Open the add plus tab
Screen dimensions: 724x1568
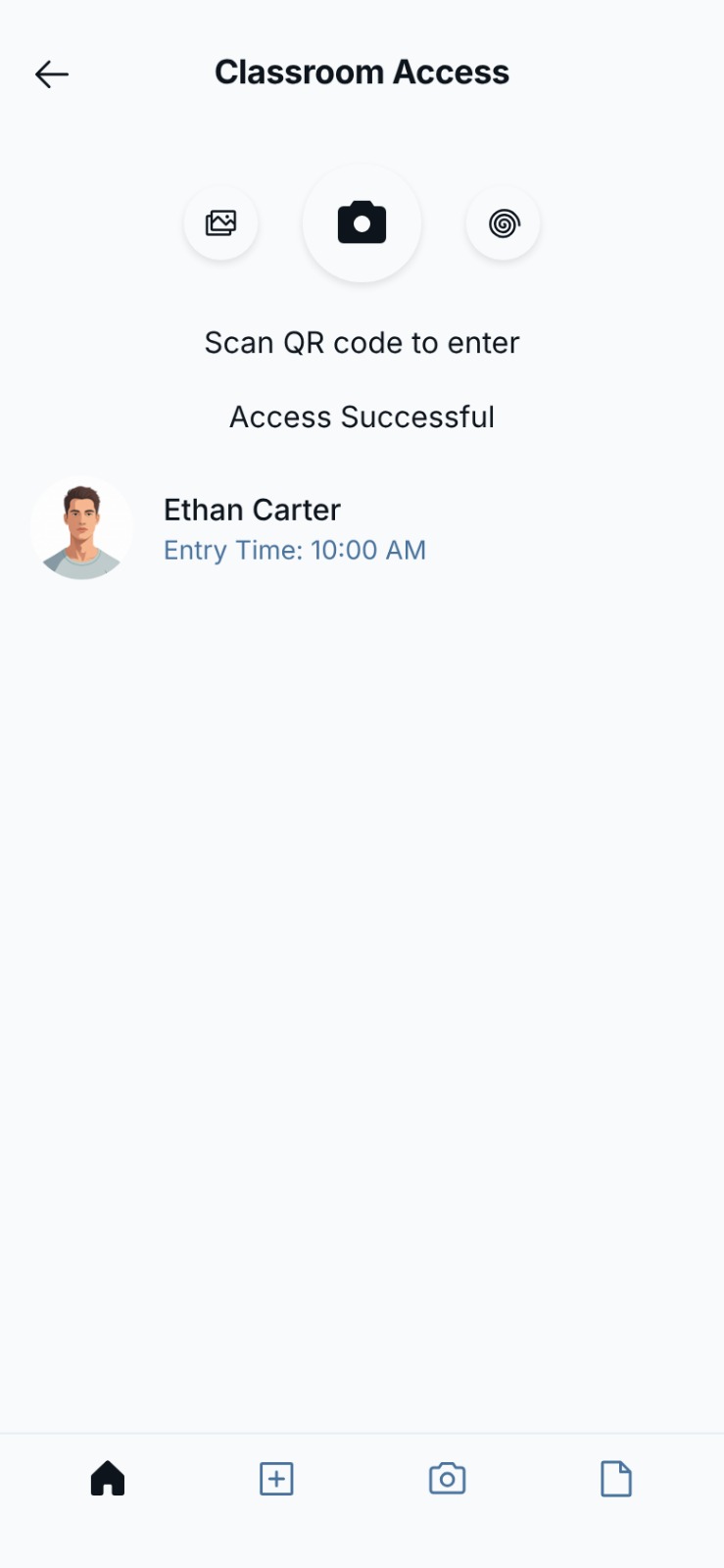coord(276,1478)
